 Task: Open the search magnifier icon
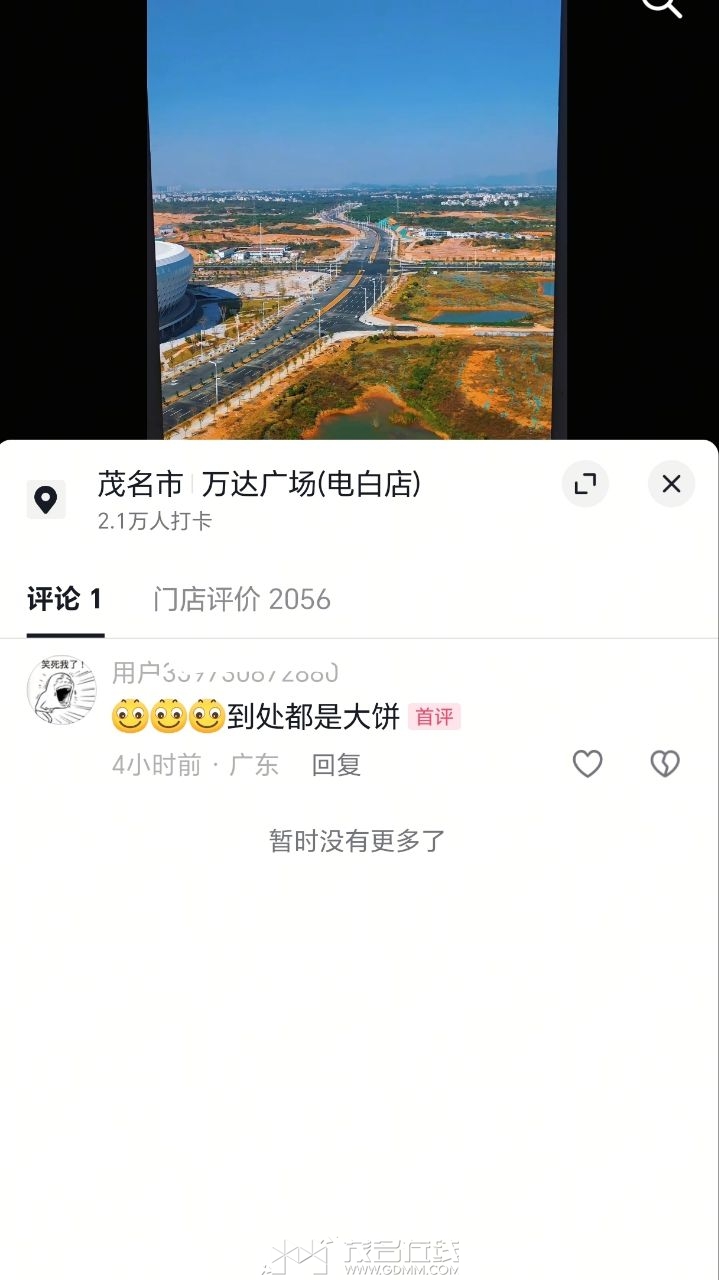coord(662,6)
